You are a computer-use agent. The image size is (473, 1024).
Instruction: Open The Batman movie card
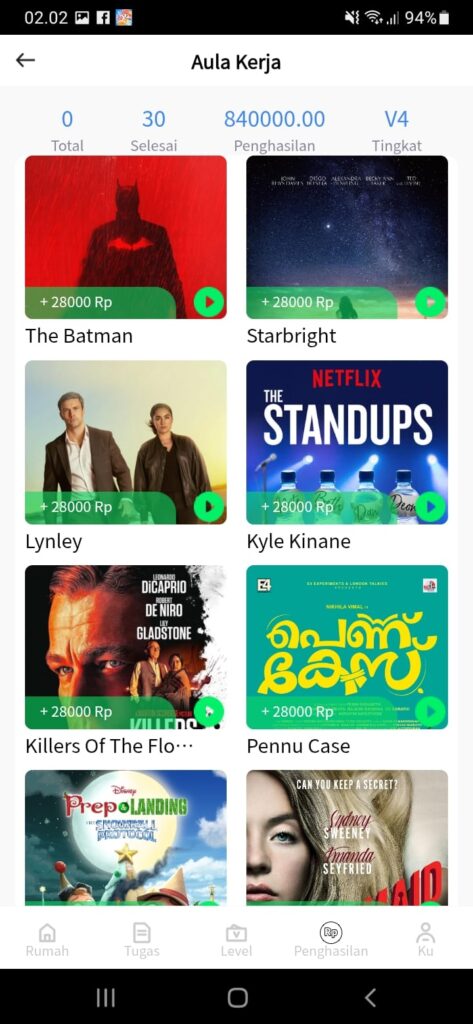click(x=126, y=237)
